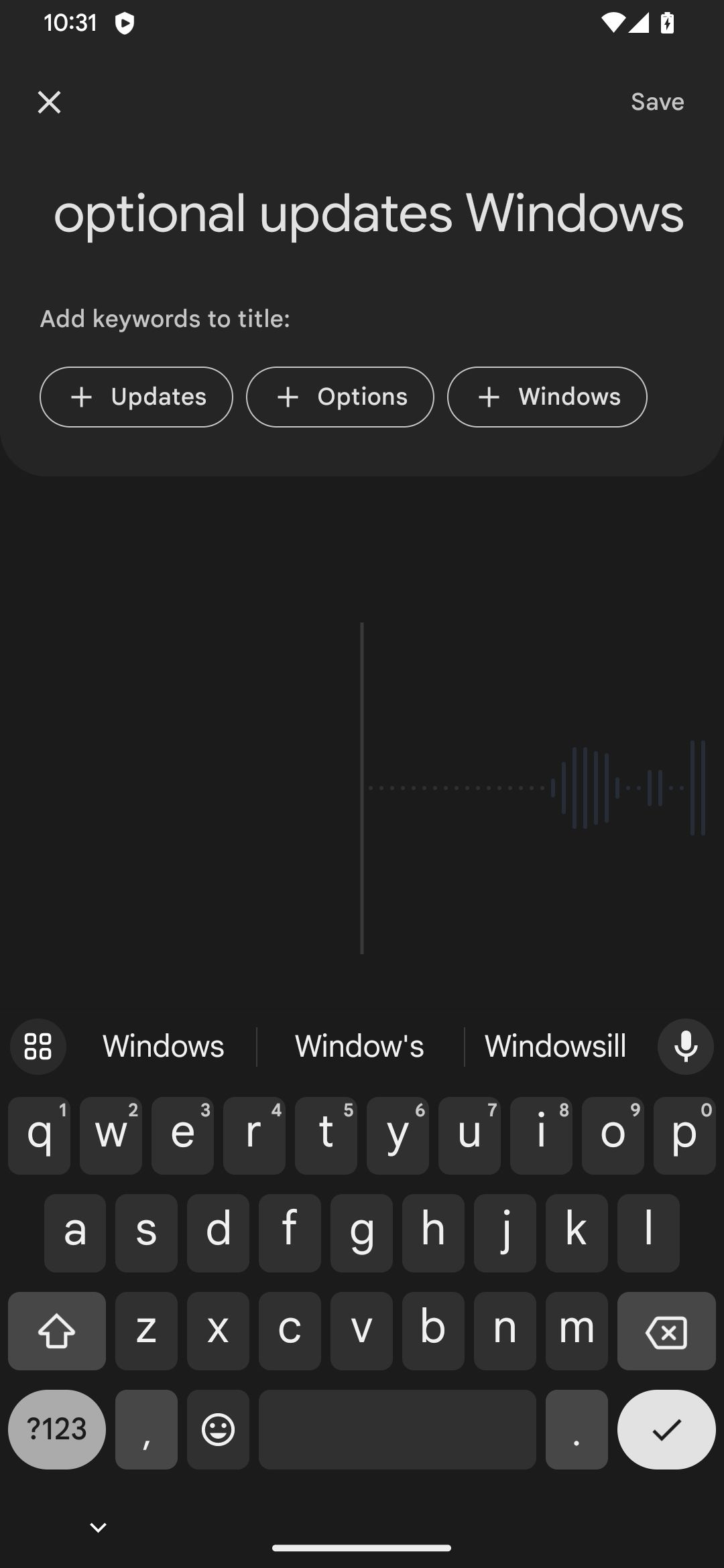Toggle capitalization with the shift key

click(56, 1331)
